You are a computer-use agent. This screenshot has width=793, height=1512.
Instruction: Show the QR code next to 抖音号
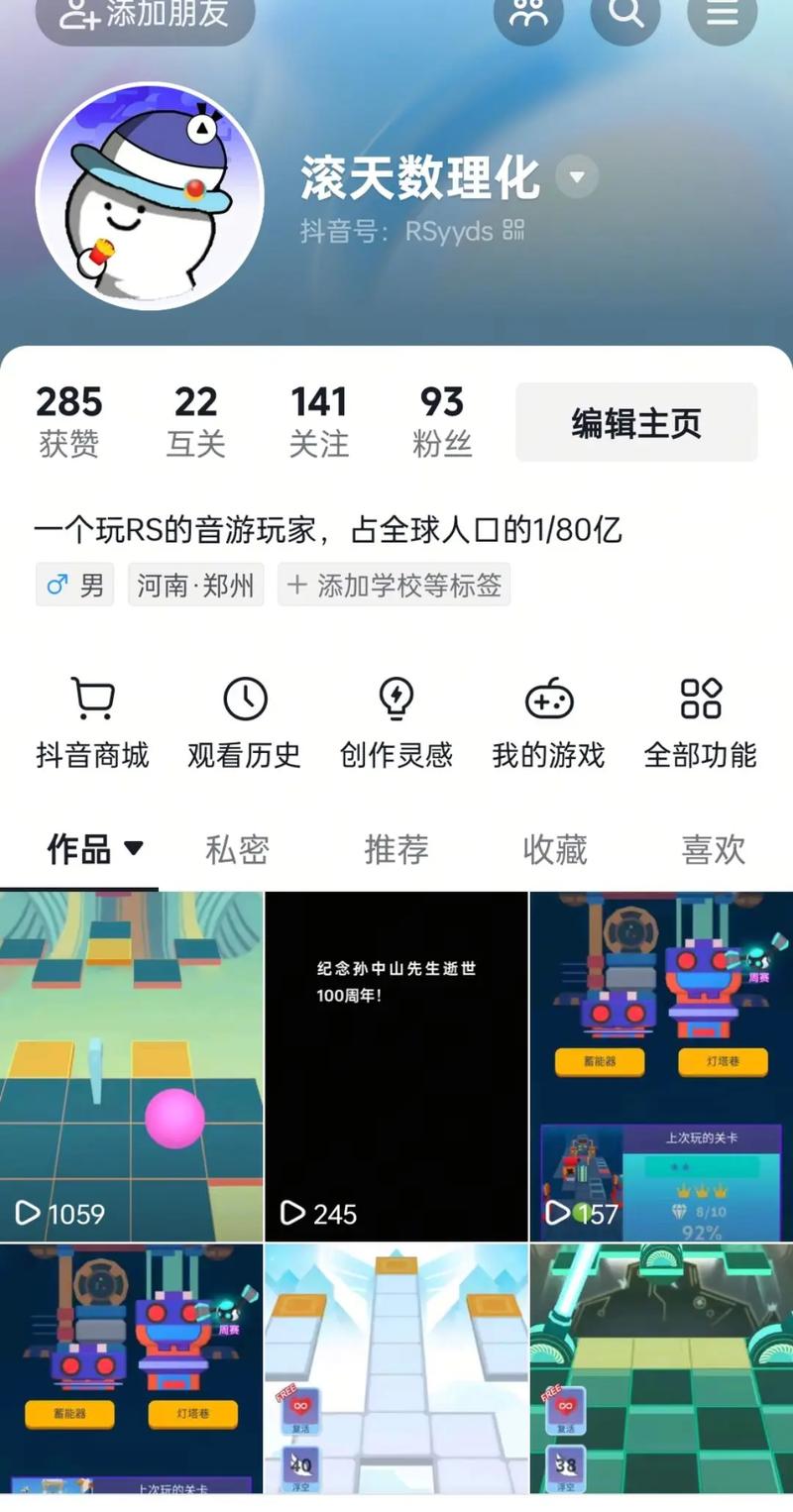coord(511,231)
